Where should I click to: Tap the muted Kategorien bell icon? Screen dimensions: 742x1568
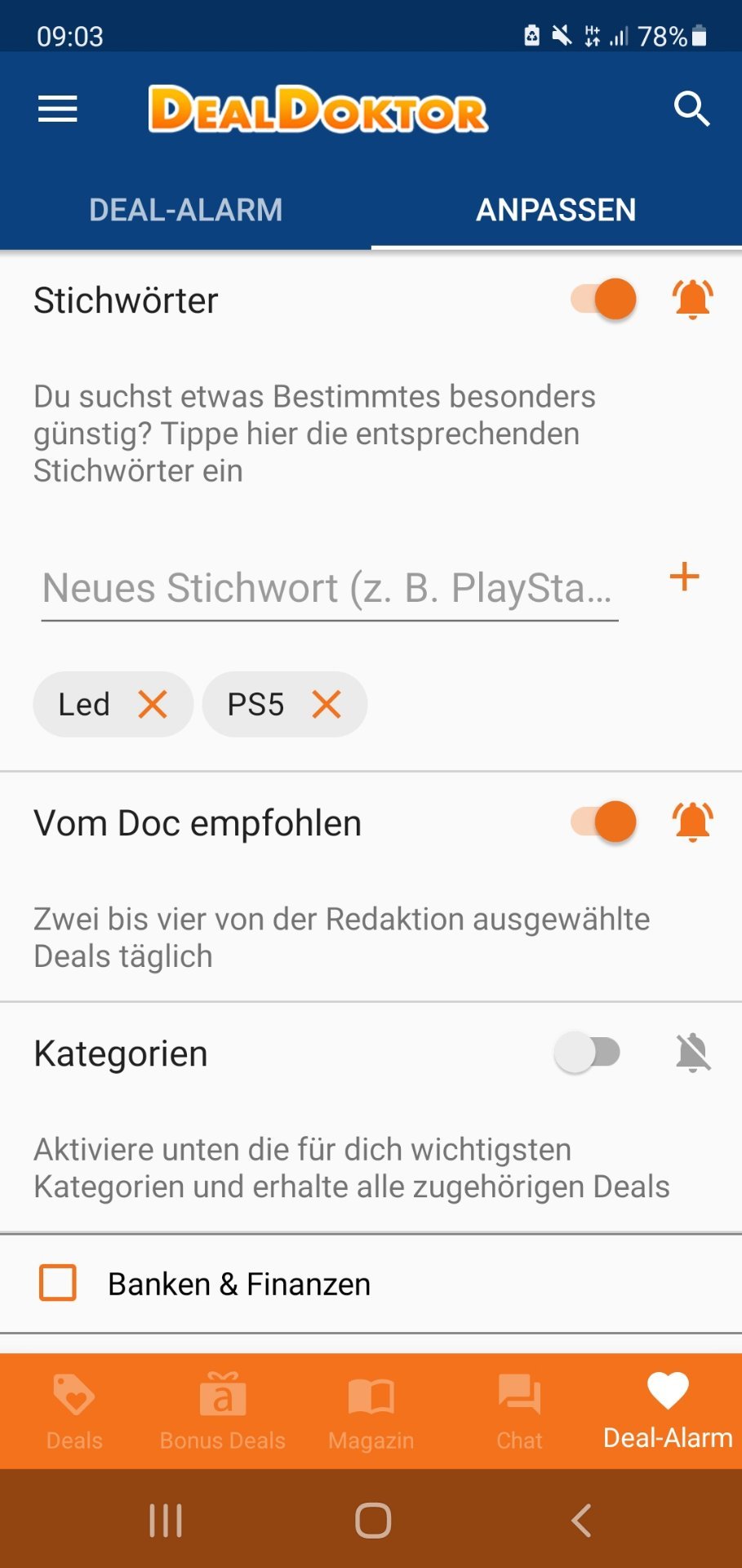click(x=693, y=1053)
